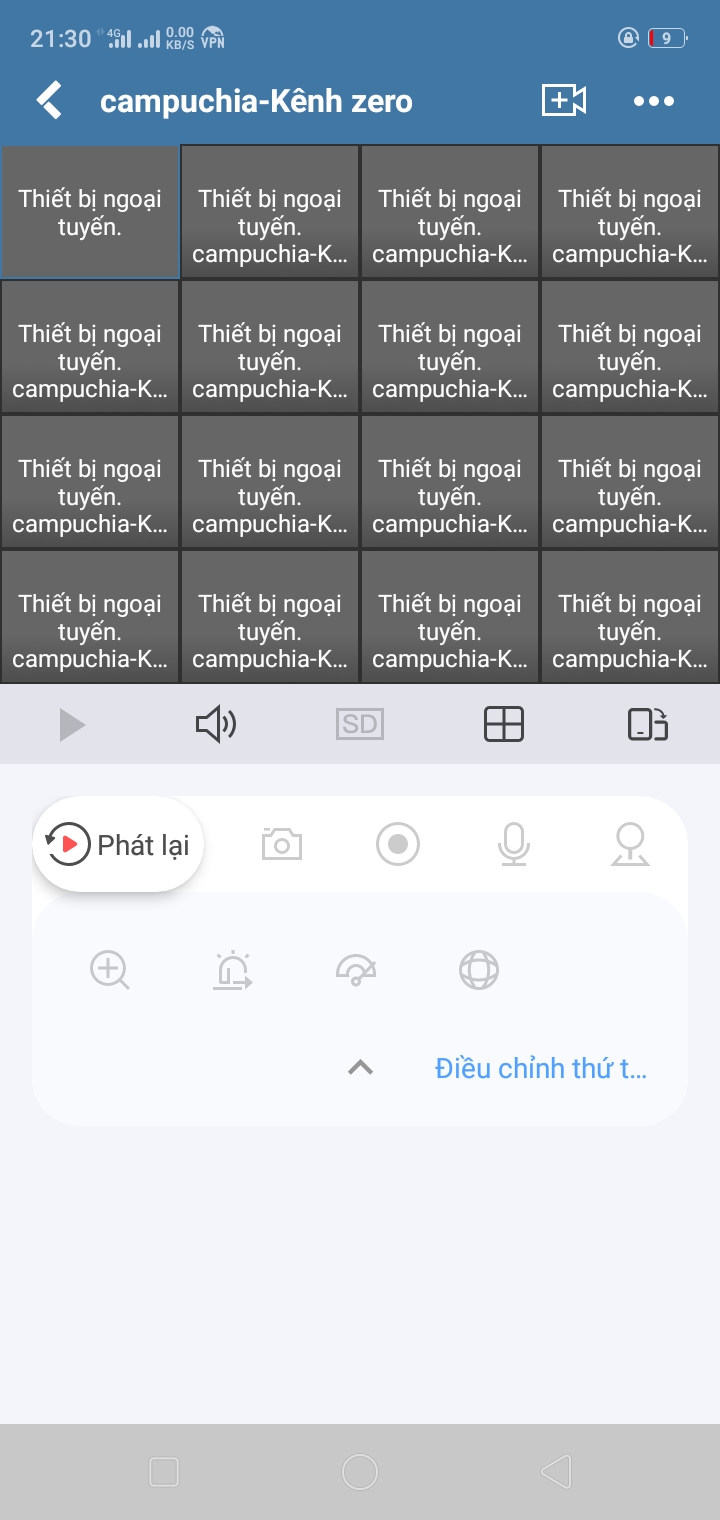The height and width of the screenshot is (1520, 720).
Task: Add a new camera device
Action: [563, 101]
